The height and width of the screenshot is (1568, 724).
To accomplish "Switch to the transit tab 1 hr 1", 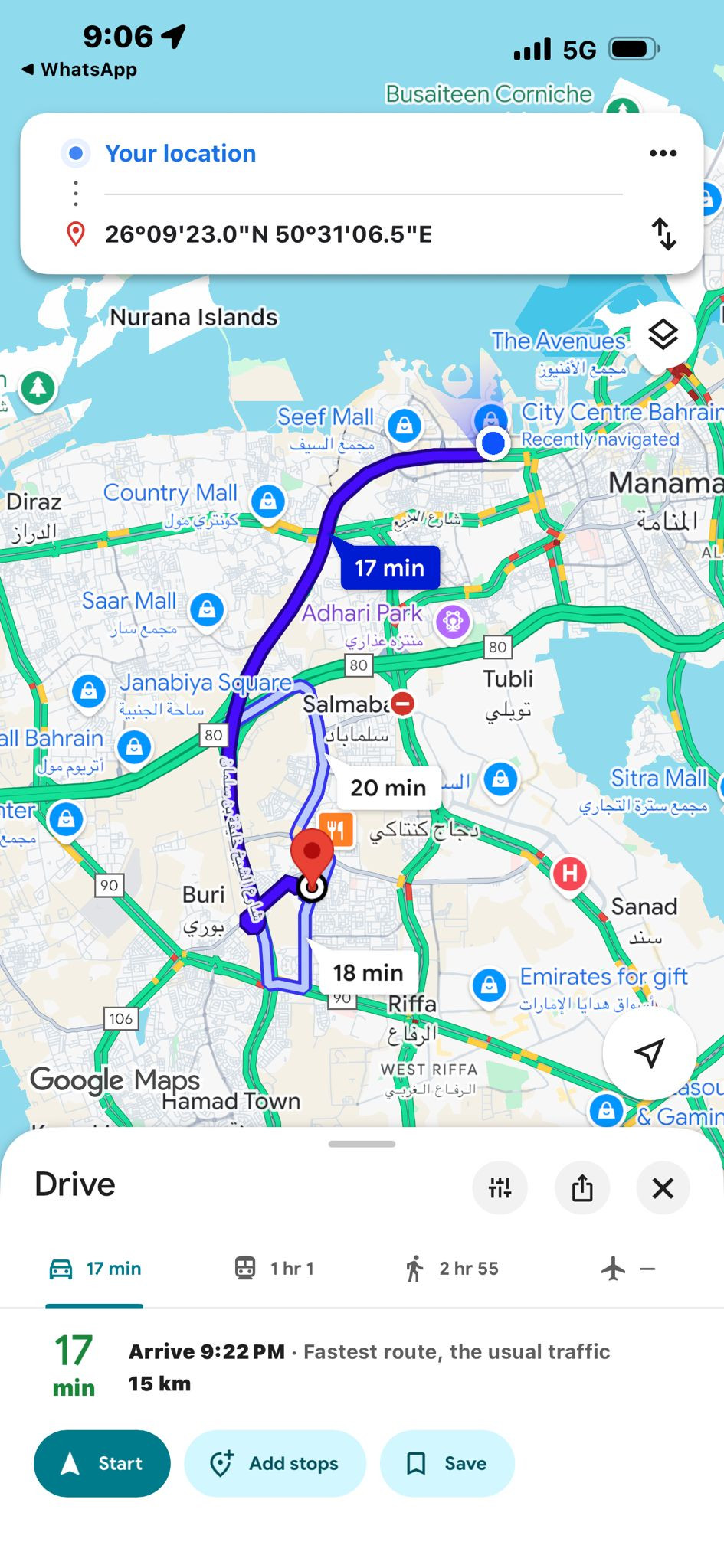I will [x=274, y=1269].
